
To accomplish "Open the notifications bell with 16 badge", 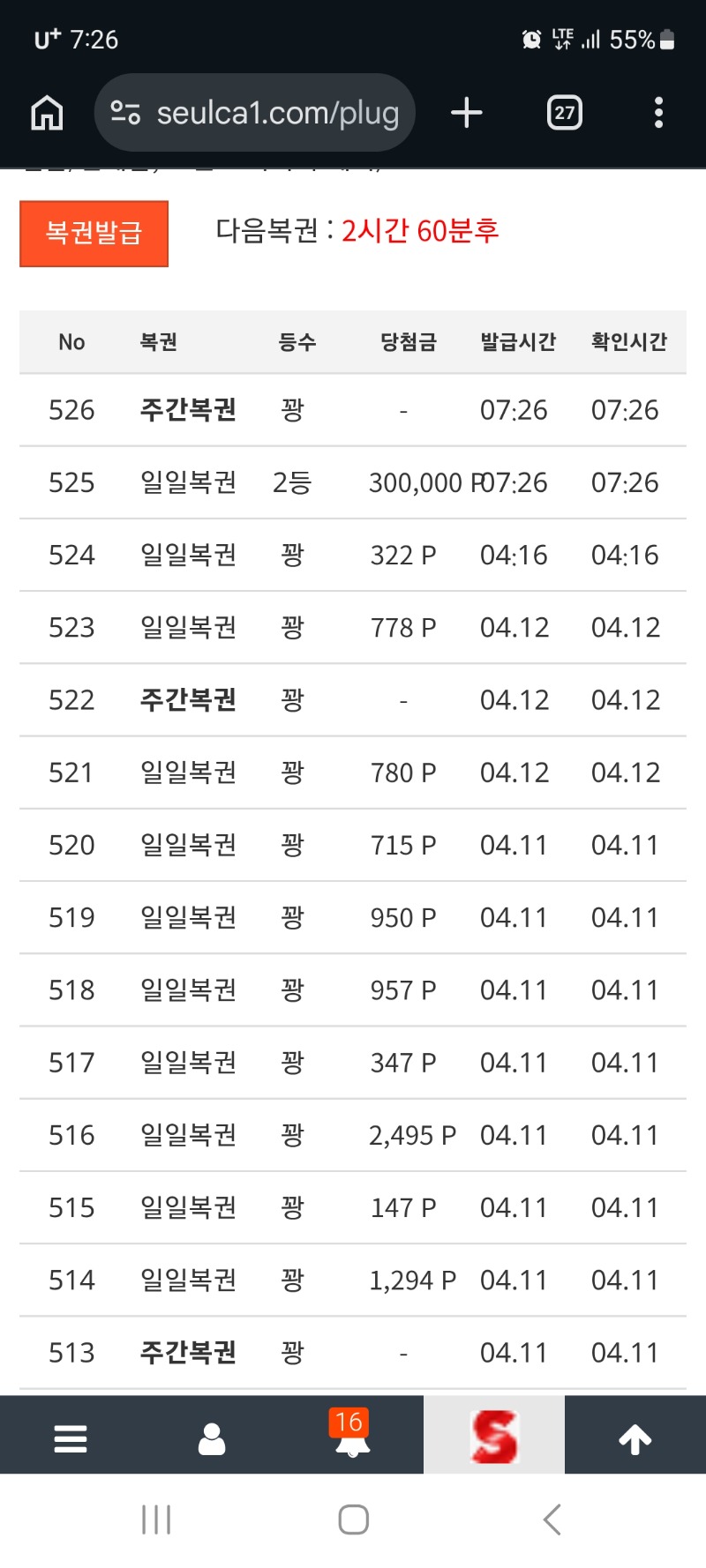I will click(352, 1437).
